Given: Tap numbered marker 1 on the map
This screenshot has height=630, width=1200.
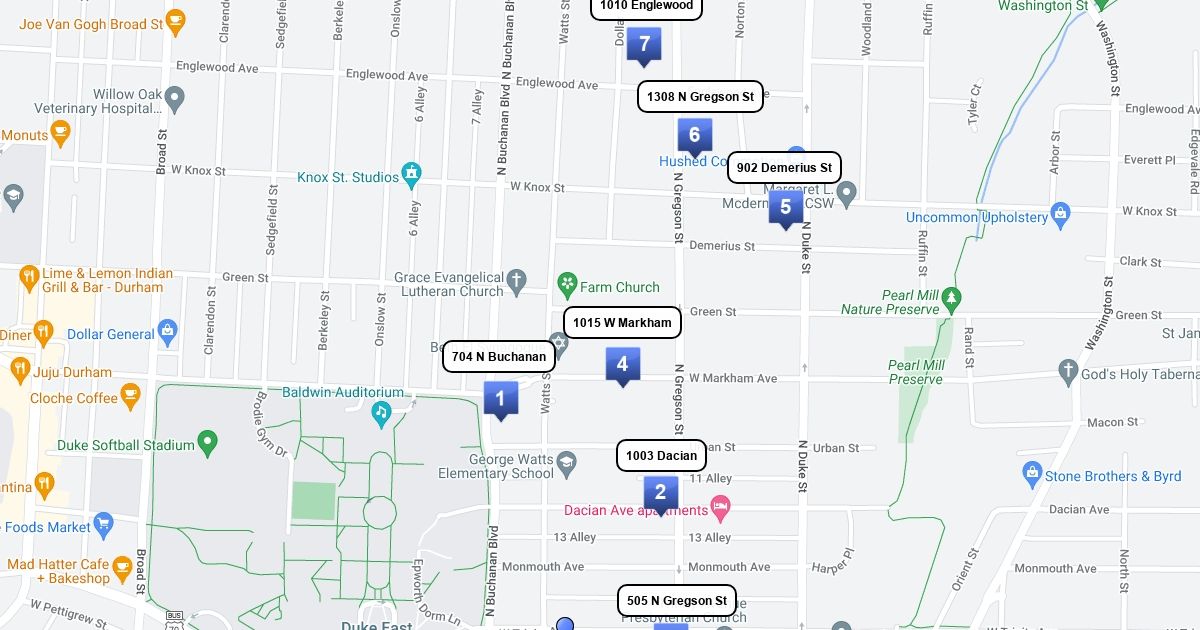Looking at the screenshot, I should point(500,399).
